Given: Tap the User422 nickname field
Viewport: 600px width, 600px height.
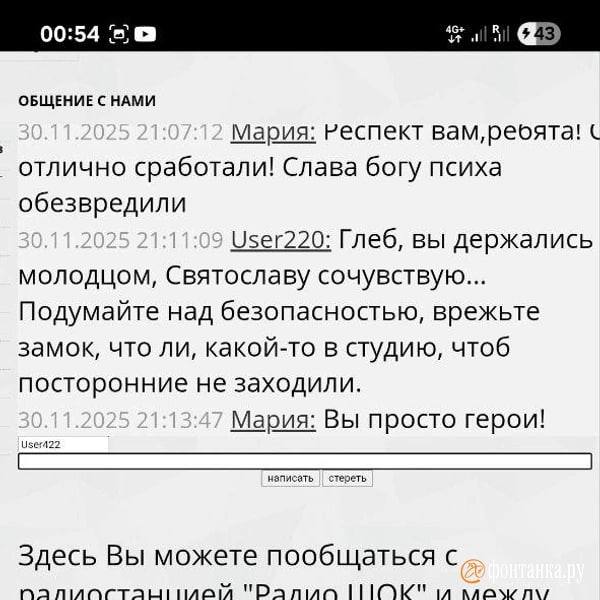Looking at the screenshot, I should pos(62,445).
